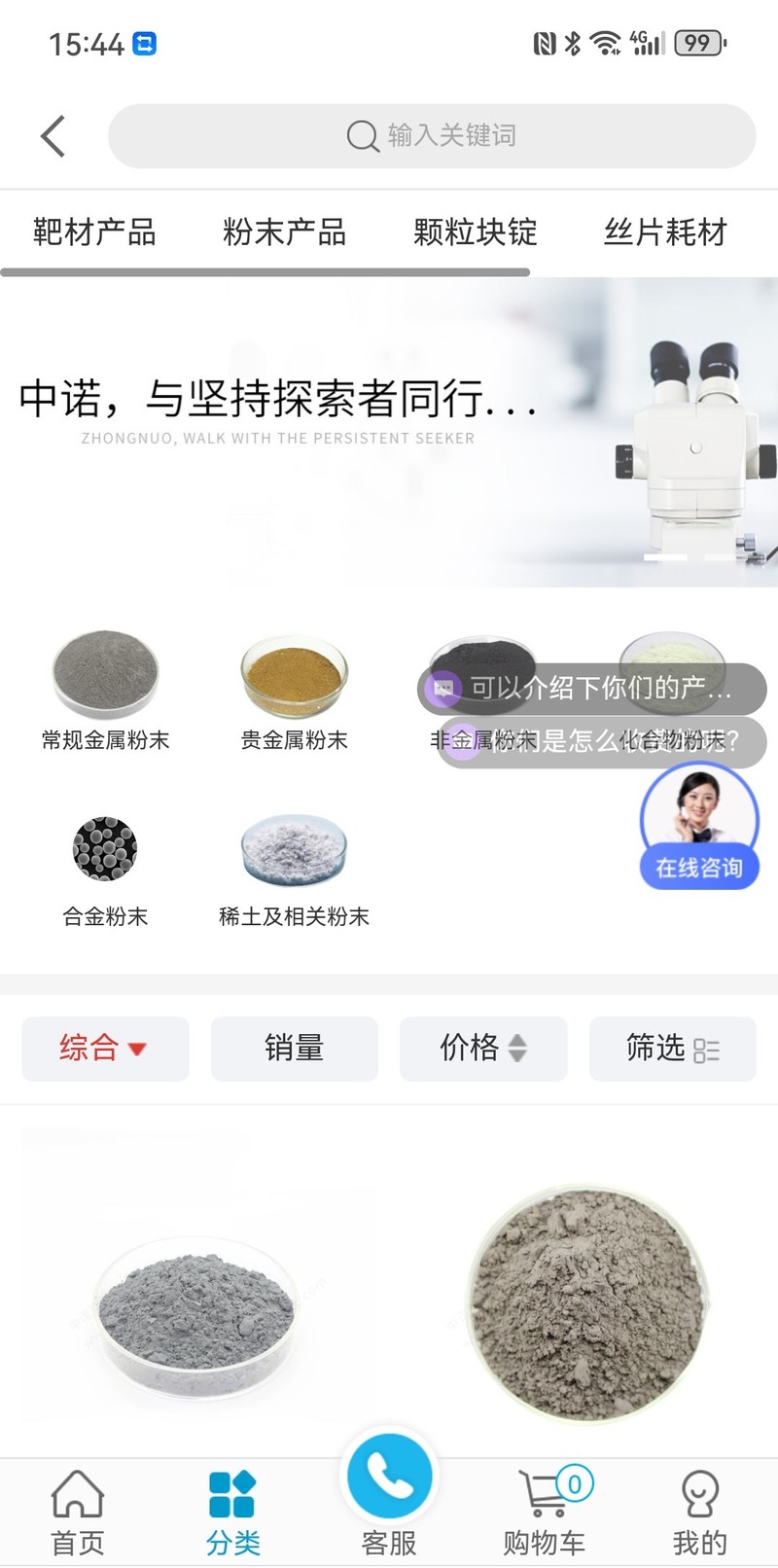
Task: Start 在线咨询 online chat
Action: (x=699, y=826)
